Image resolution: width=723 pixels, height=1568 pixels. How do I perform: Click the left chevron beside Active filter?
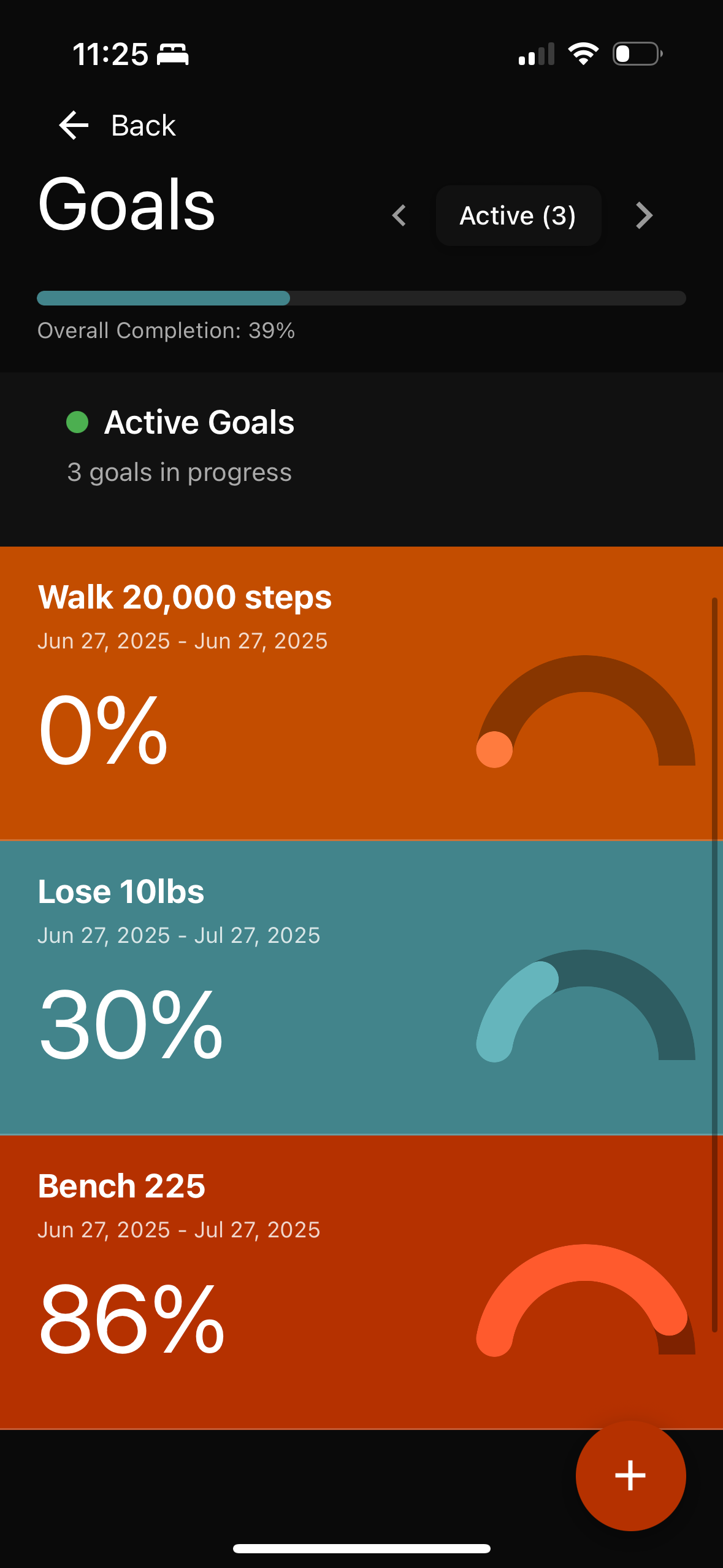[x=399, y=215]
